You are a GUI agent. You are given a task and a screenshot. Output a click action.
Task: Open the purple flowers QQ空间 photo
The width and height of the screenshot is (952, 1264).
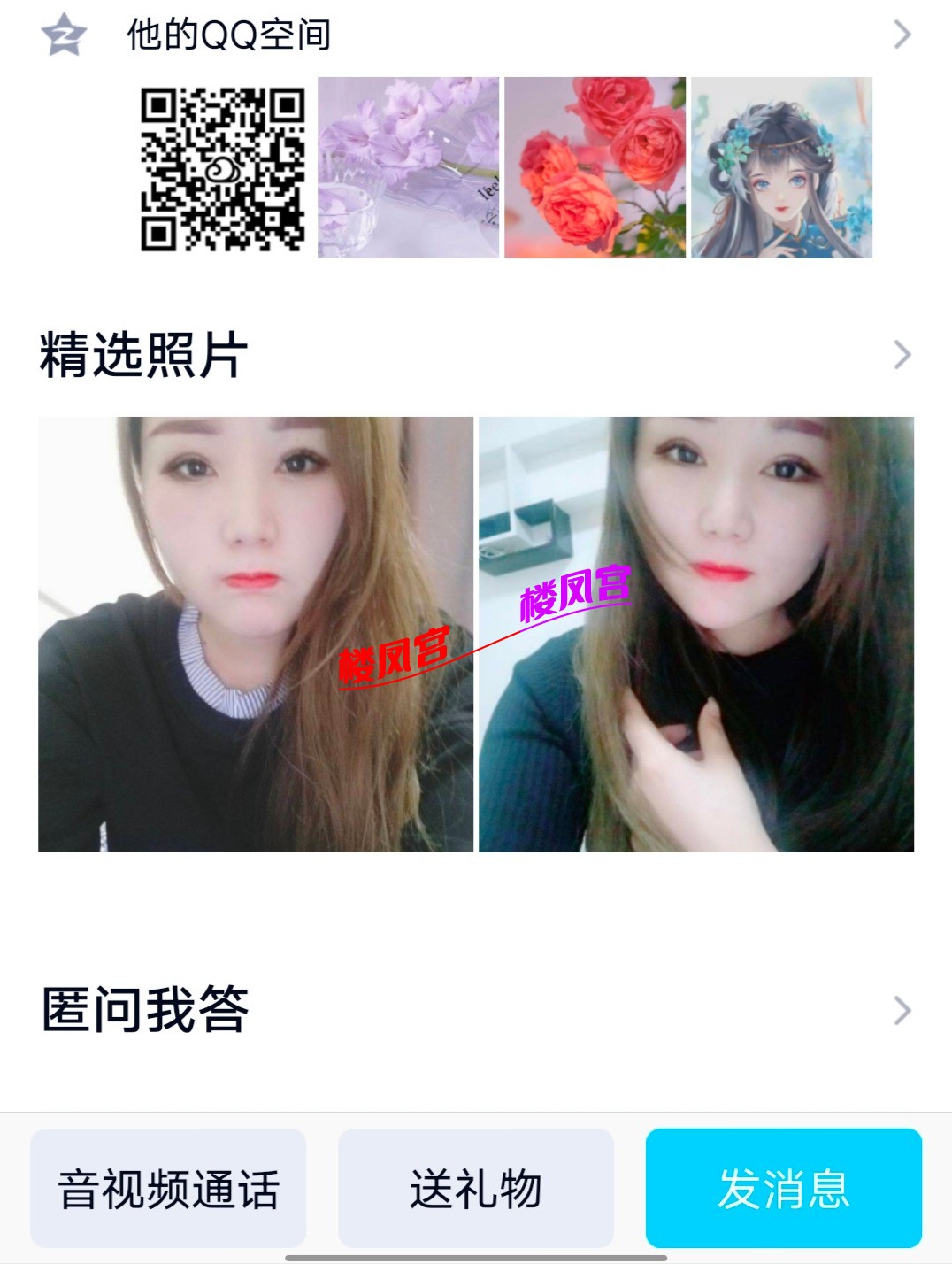click(x=408, y=167)
